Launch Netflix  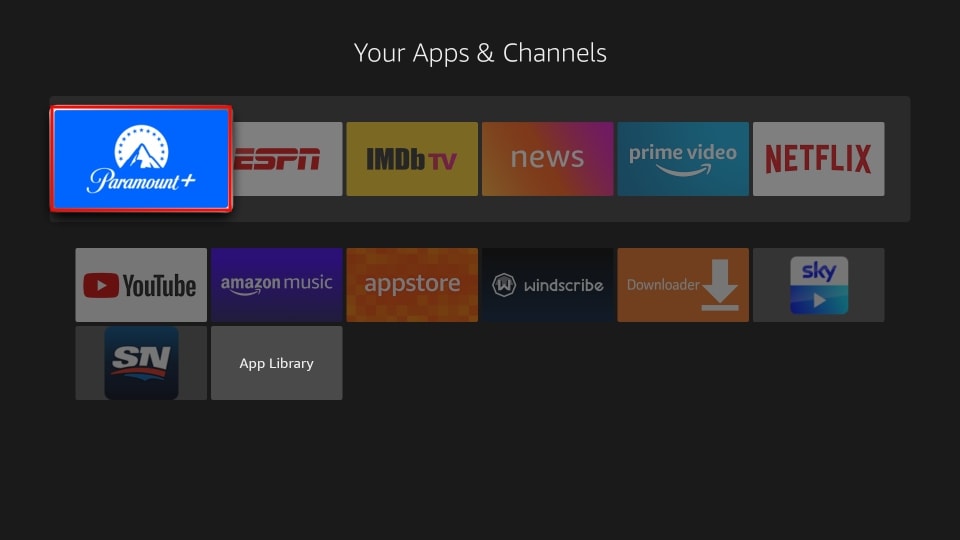point(818,159)
